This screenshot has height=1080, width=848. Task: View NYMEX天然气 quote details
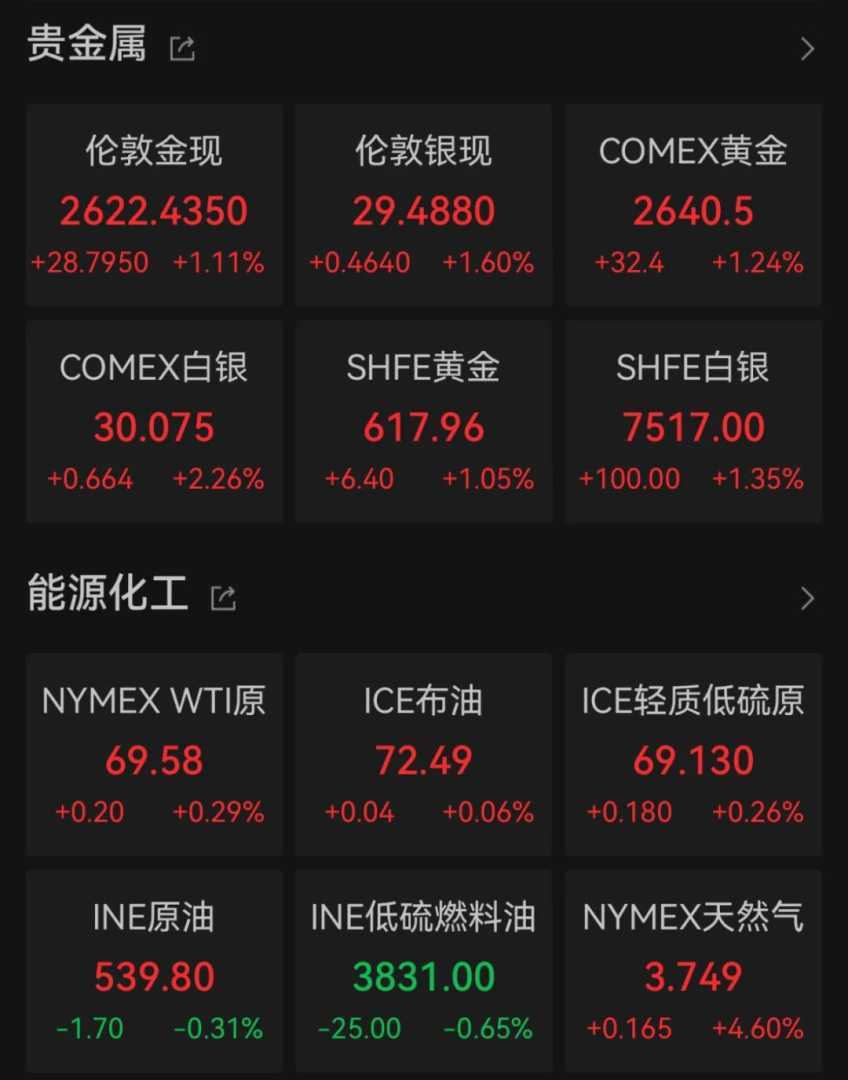pos(693,971)
